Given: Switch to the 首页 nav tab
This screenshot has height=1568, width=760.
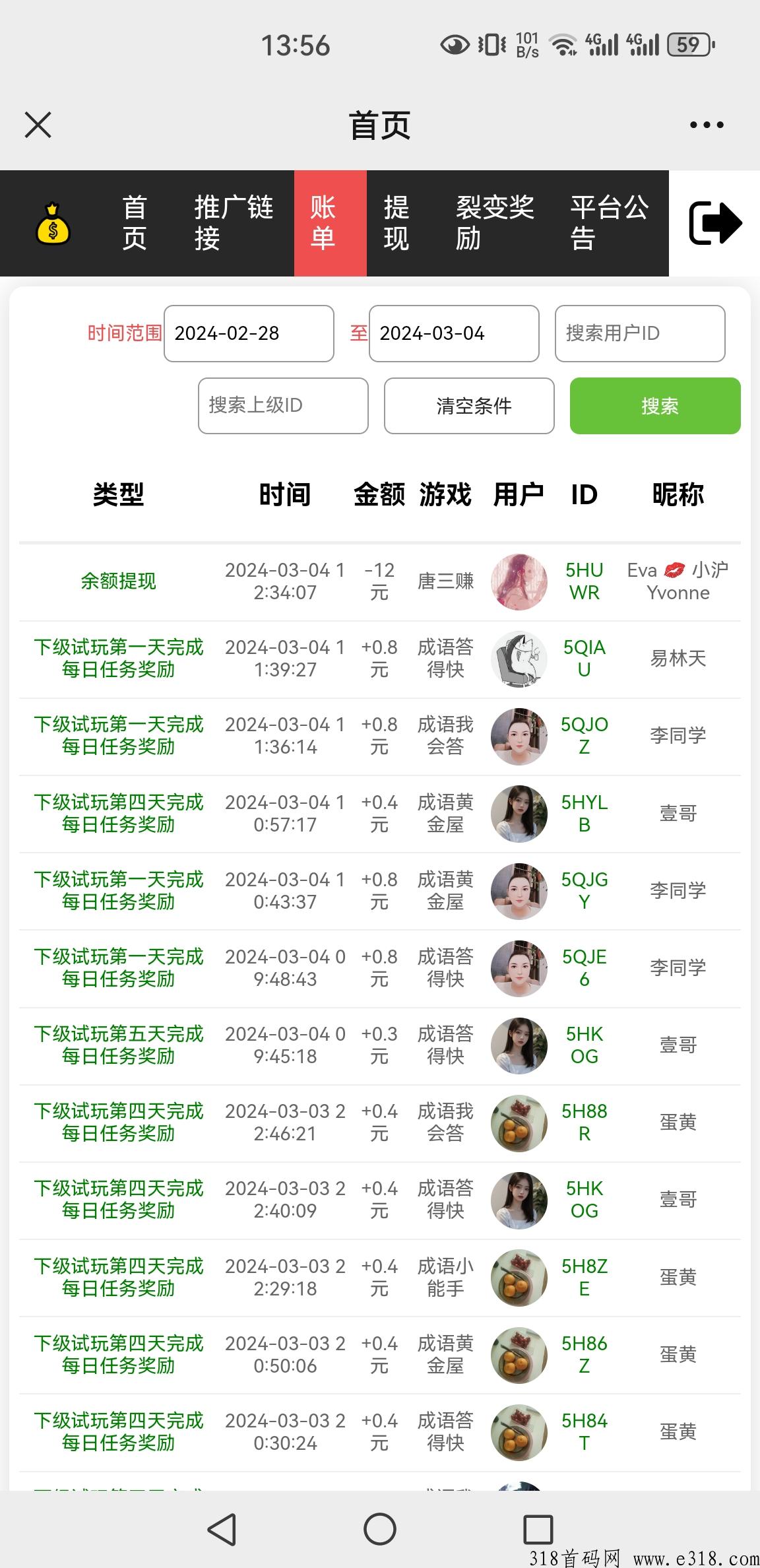Looking at the screenshot, I should [x=135, y=223].
